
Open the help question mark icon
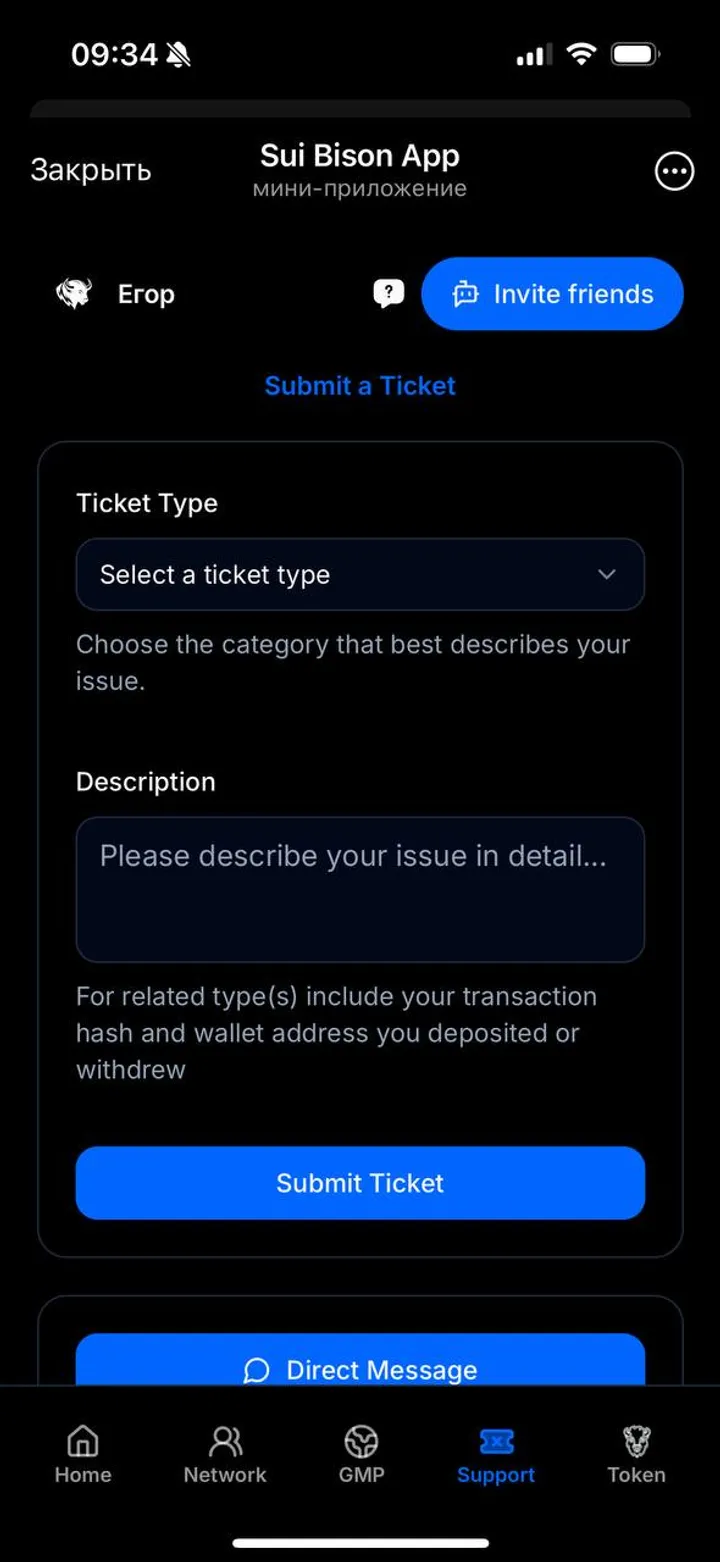388,293
